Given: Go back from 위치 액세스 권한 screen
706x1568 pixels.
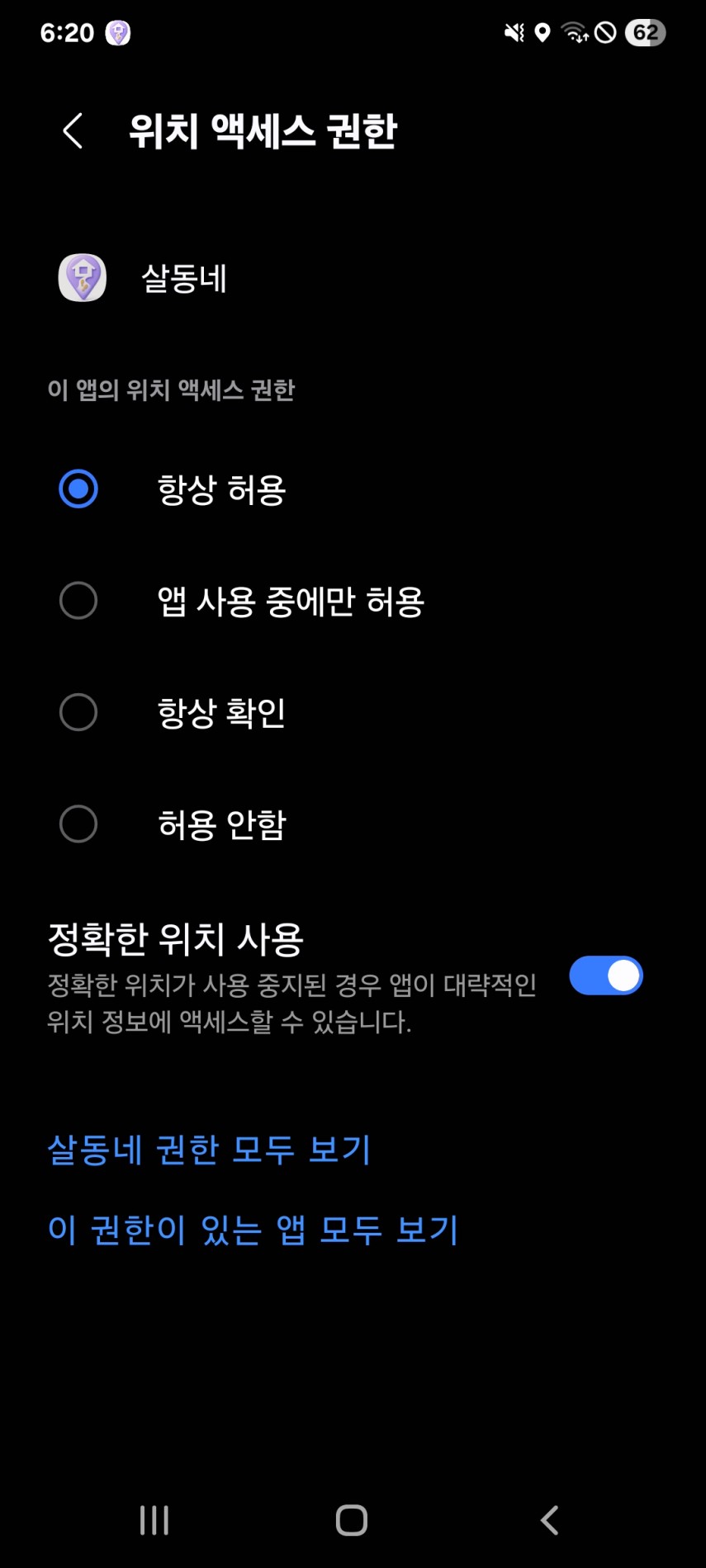Looking at the screenshot, I should [73, 131].
